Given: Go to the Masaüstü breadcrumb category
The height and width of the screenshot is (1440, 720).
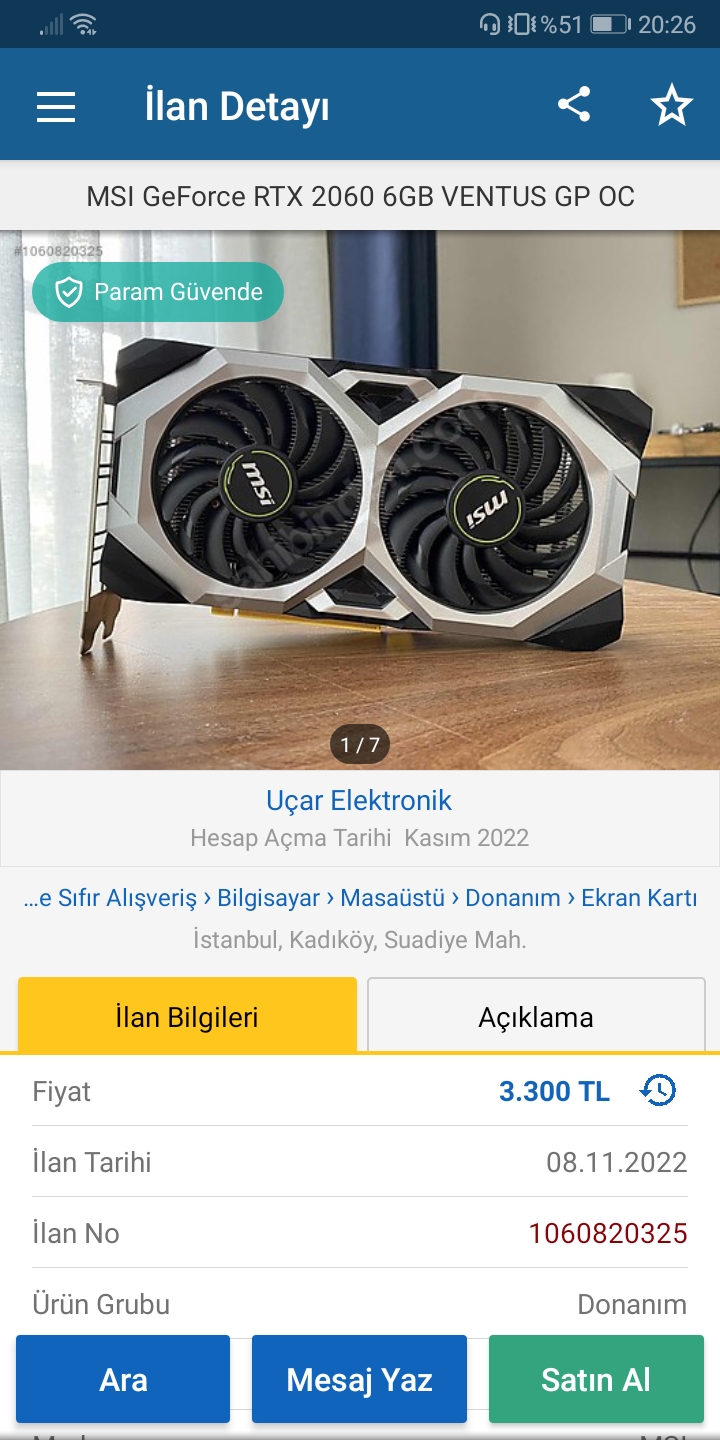Looking at the screenshot, I should (392, 898).
